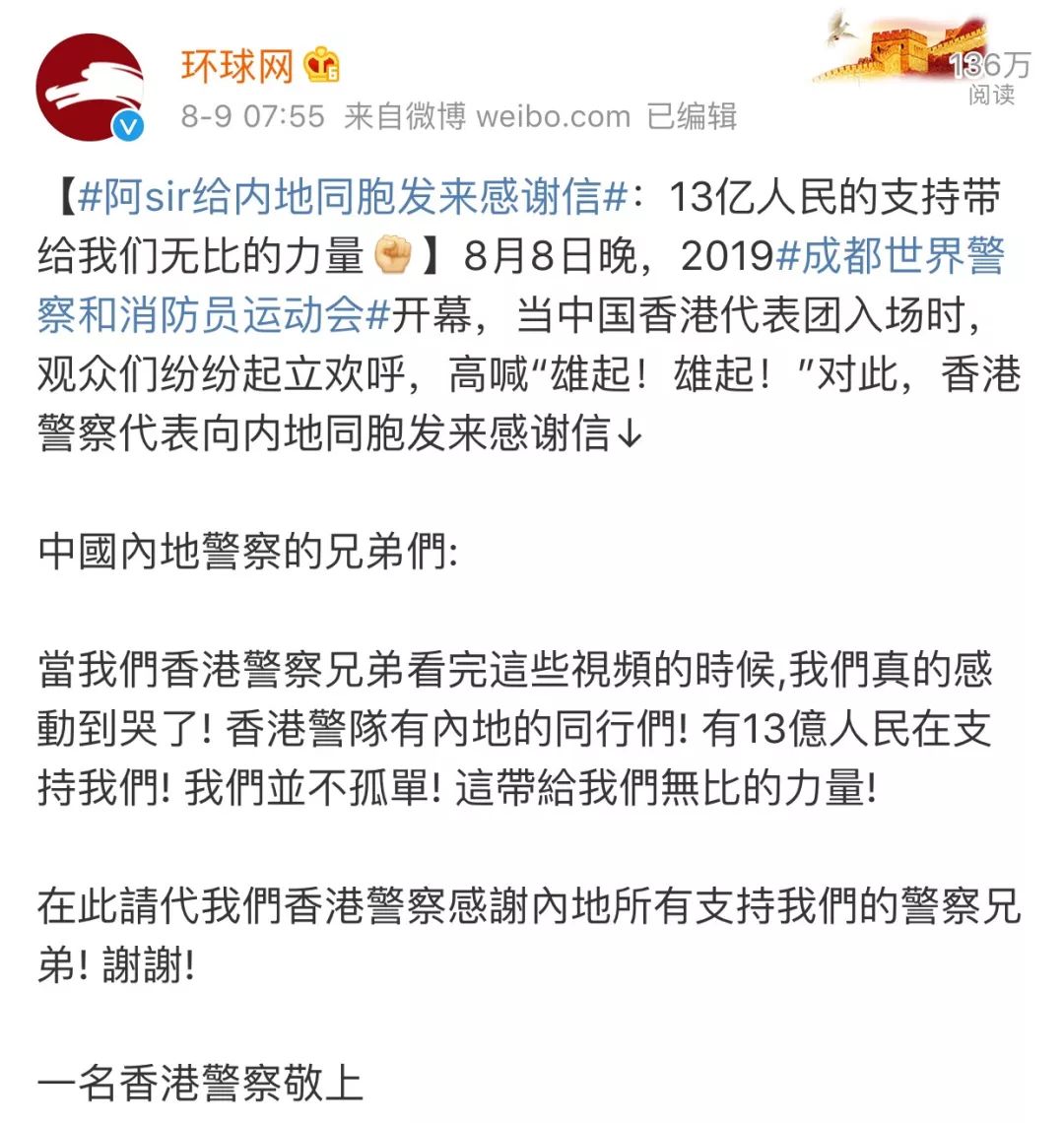Open hashtag #成都世界警察和消防员运动会#
Screen dimensions: 1064x1123
pyautogui.click(x=521, y=286)
